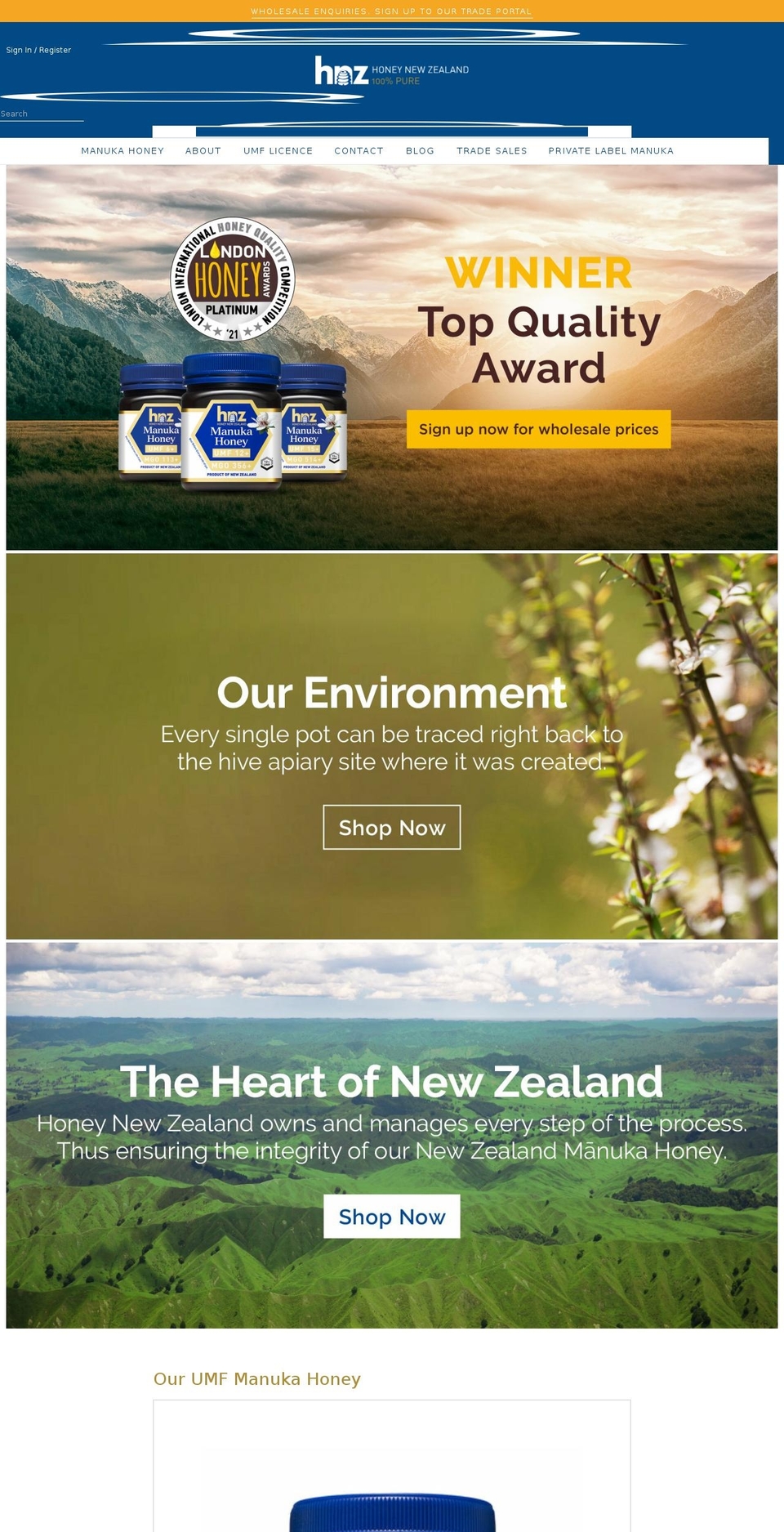Go to the BLOG section
The width and height of the screenshot is (784, 1532).
[x=420, y=150]
